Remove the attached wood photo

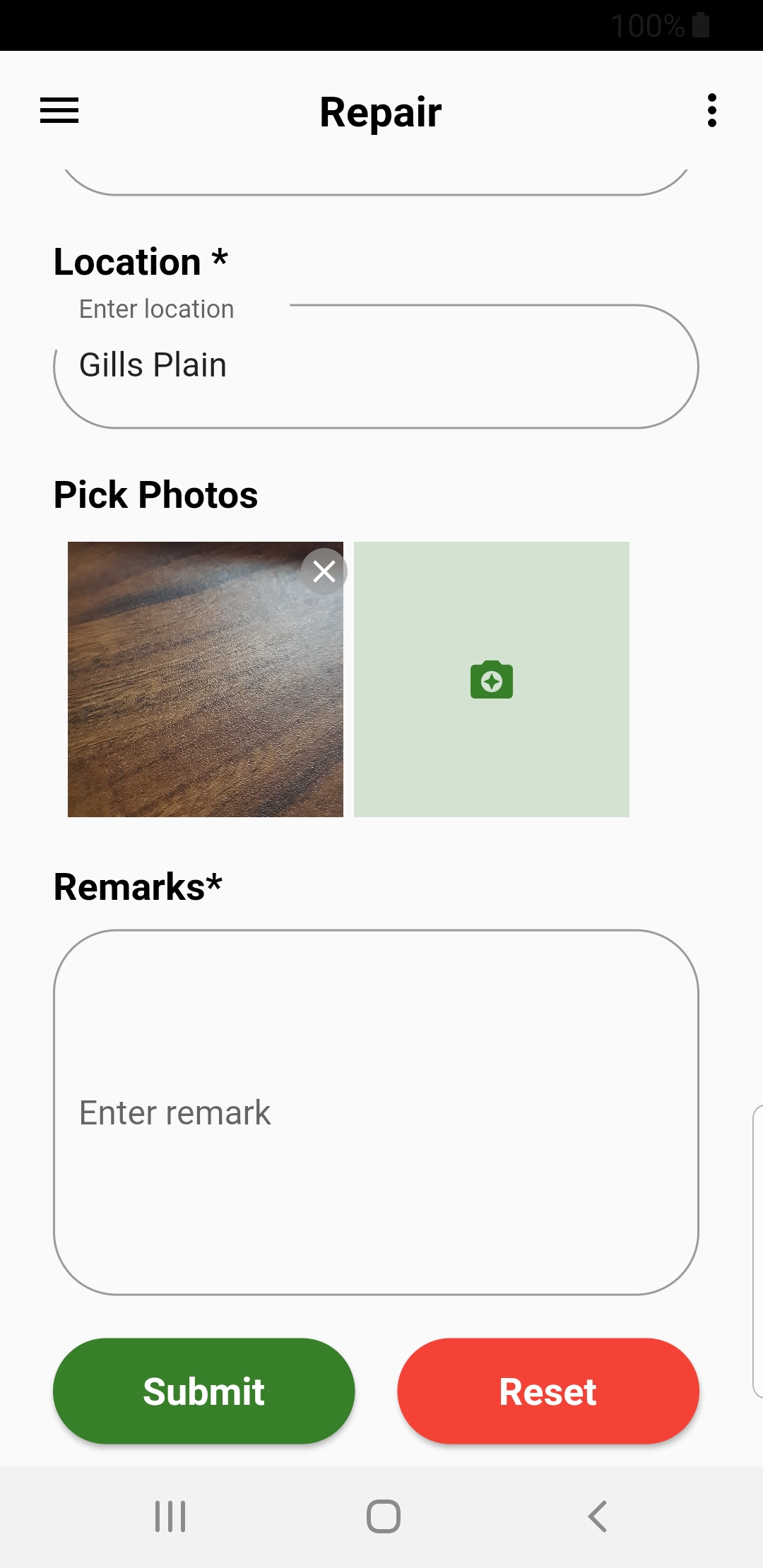click(324, 571)
